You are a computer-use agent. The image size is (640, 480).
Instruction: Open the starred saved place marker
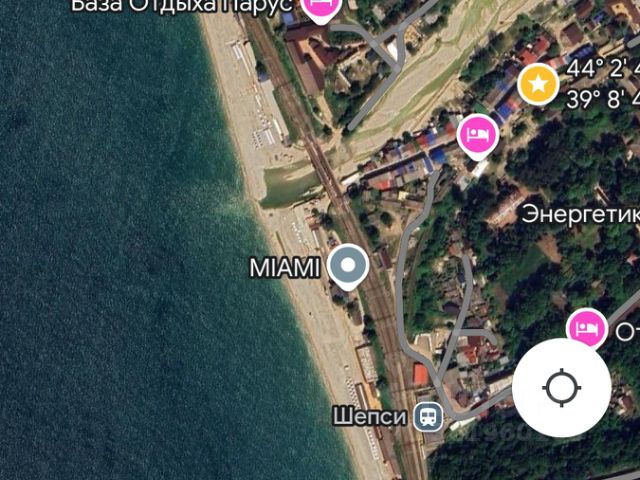click(539, 83)
